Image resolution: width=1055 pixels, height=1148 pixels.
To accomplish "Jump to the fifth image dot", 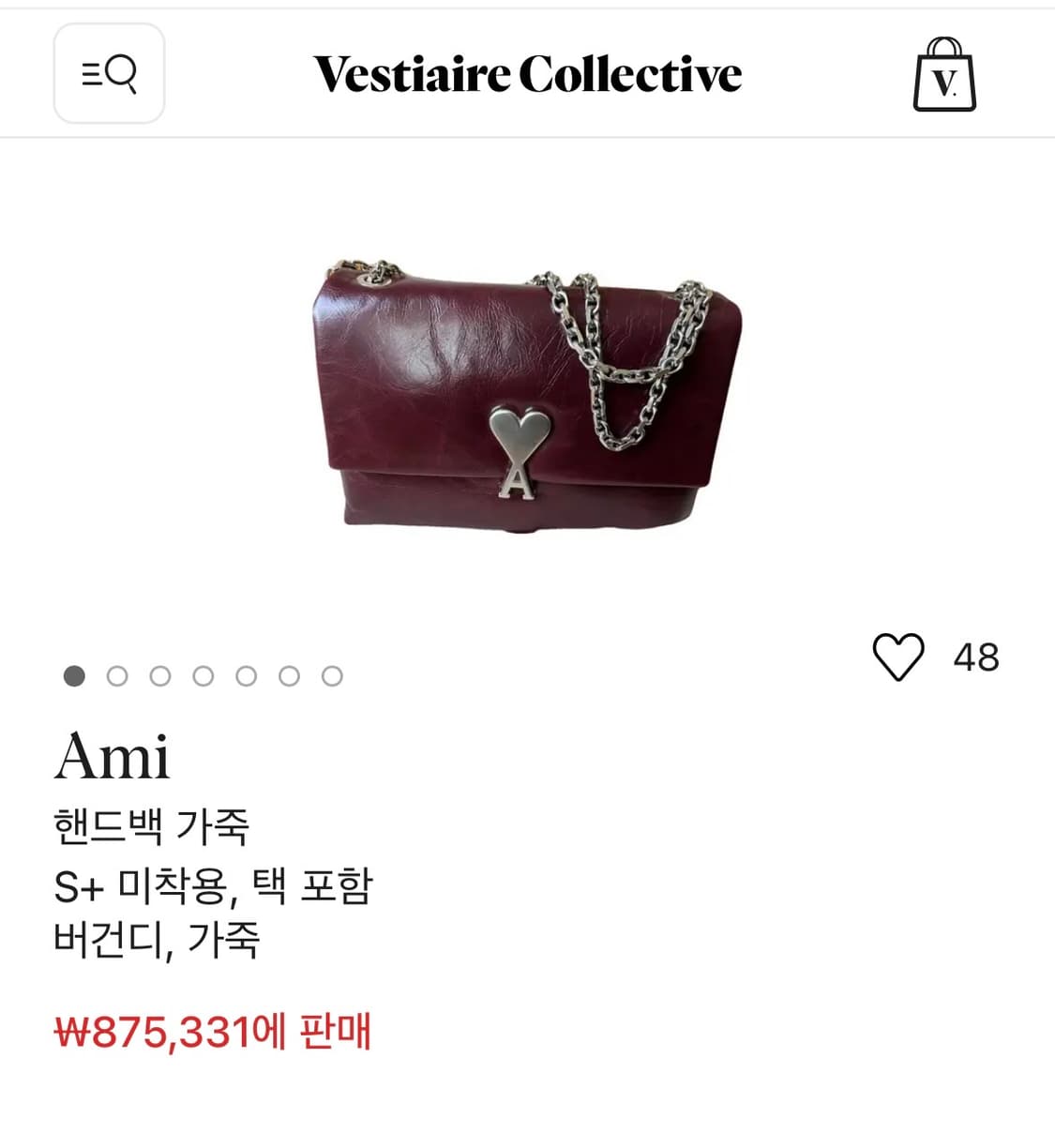I will [245, 674].
